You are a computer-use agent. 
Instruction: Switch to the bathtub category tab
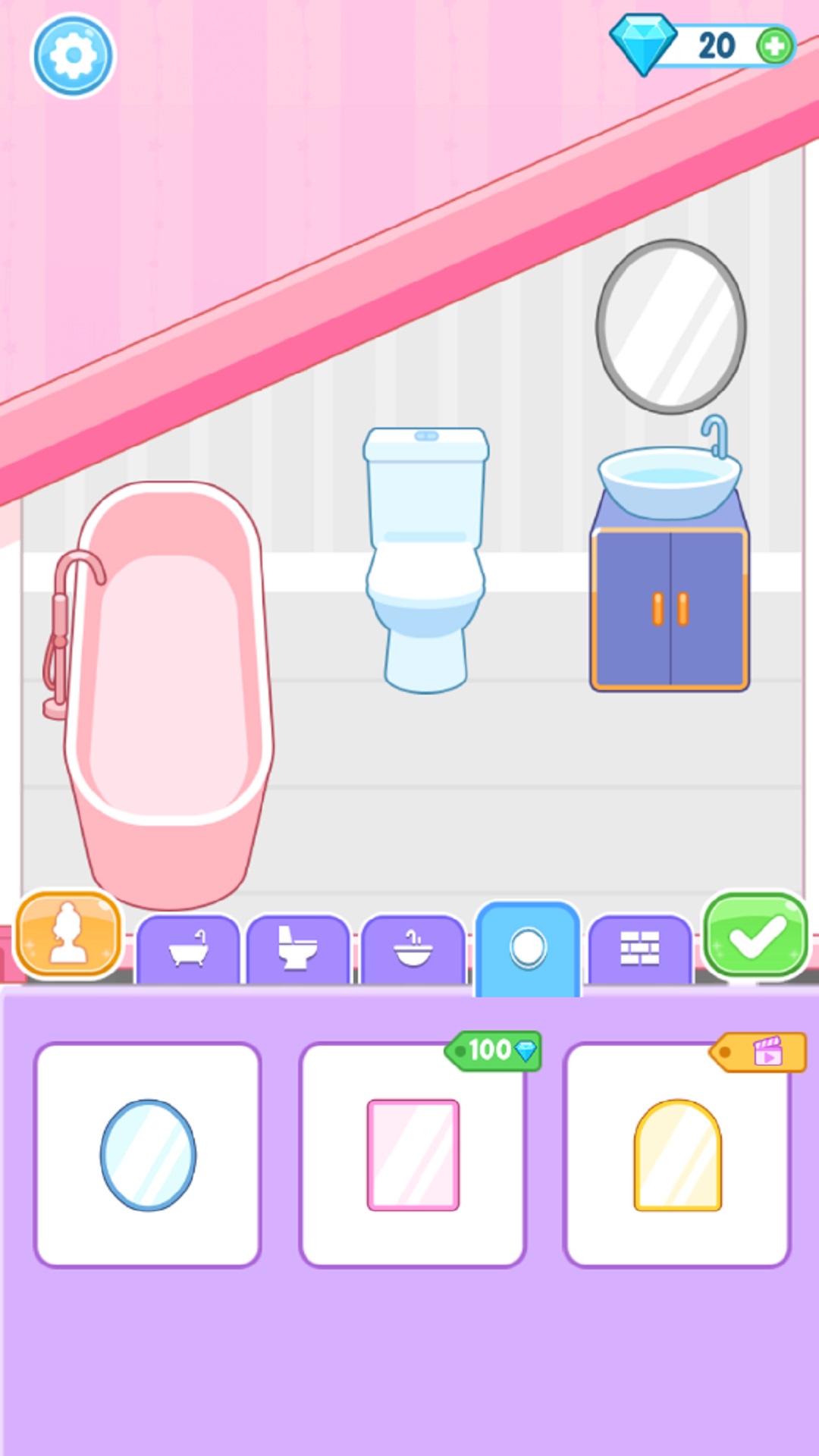188,949
